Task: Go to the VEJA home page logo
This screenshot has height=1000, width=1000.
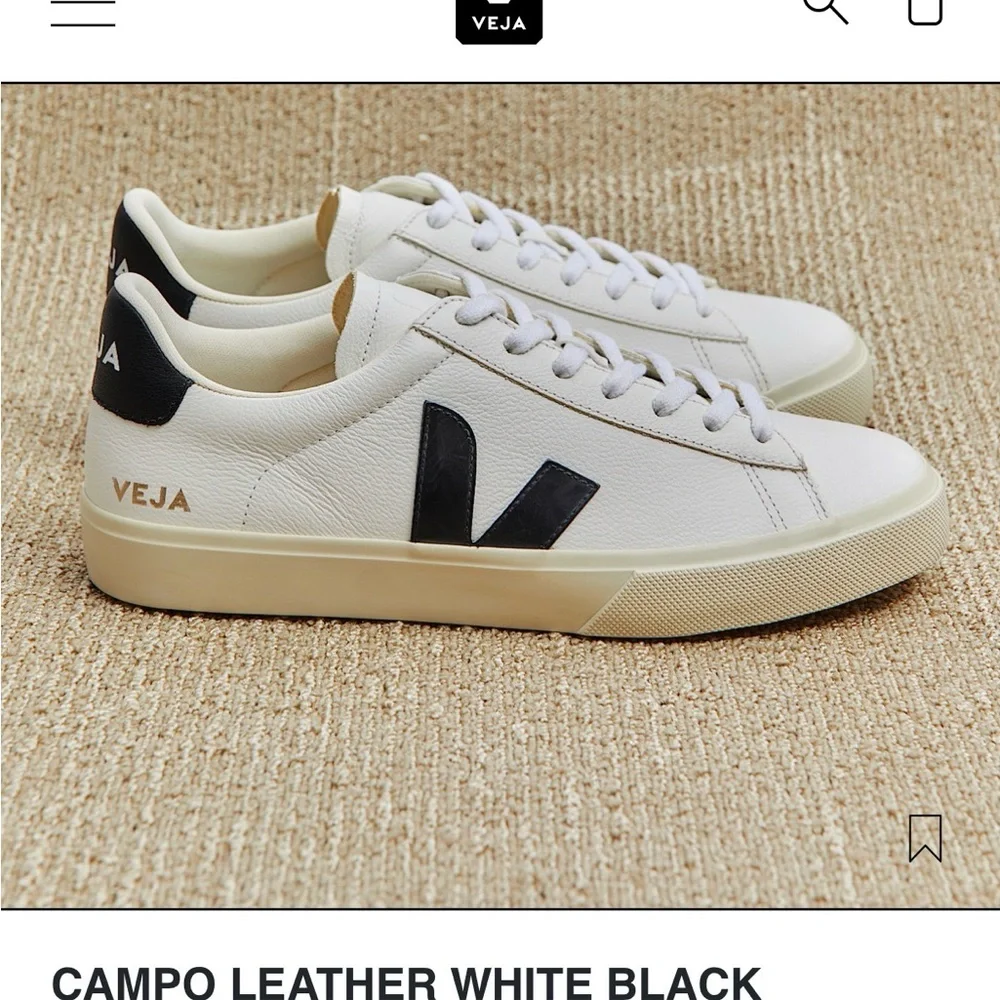Action: pos(499,20)
